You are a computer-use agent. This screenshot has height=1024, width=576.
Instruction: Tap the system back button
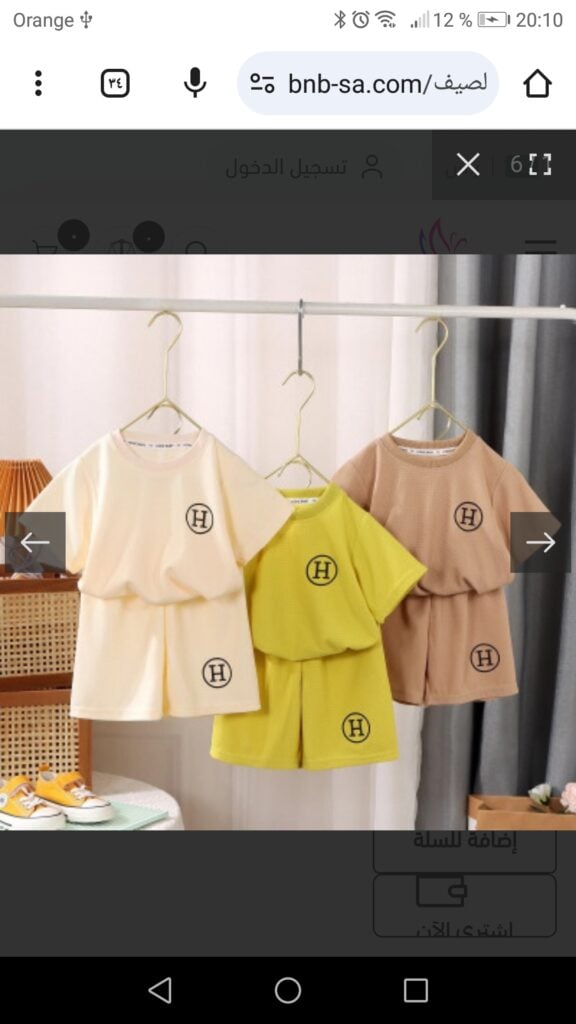(160, 990)
